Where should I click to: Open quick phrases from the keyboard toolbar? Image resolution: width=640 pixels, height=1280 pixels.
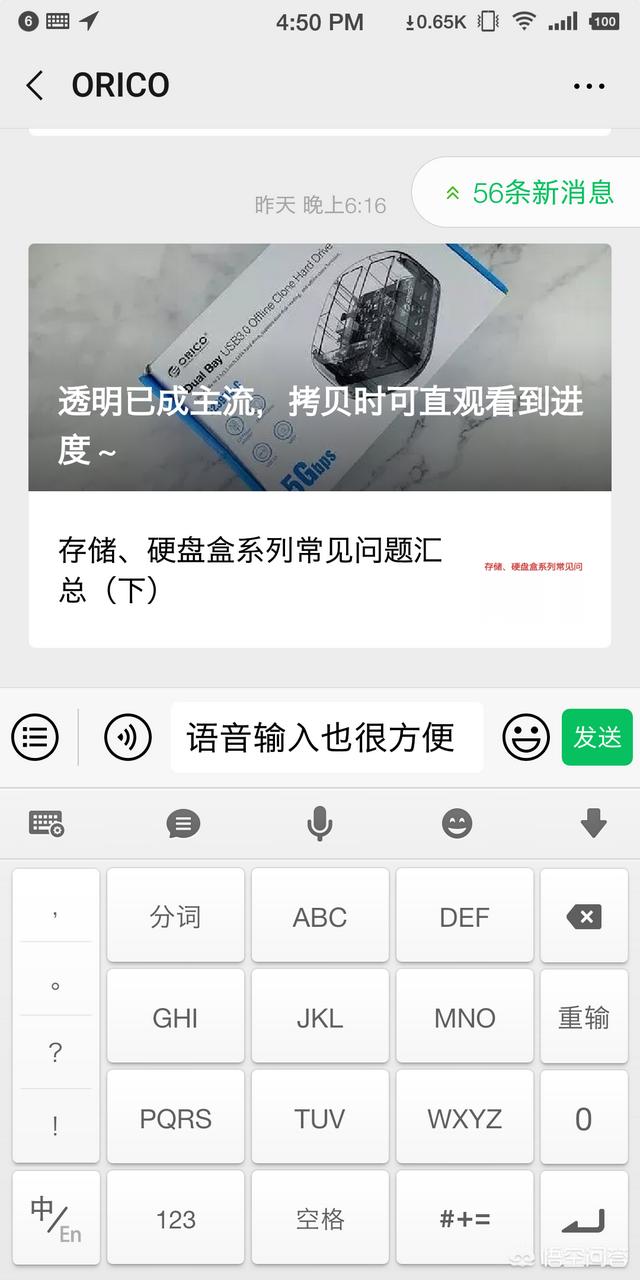tap(183, 823)
